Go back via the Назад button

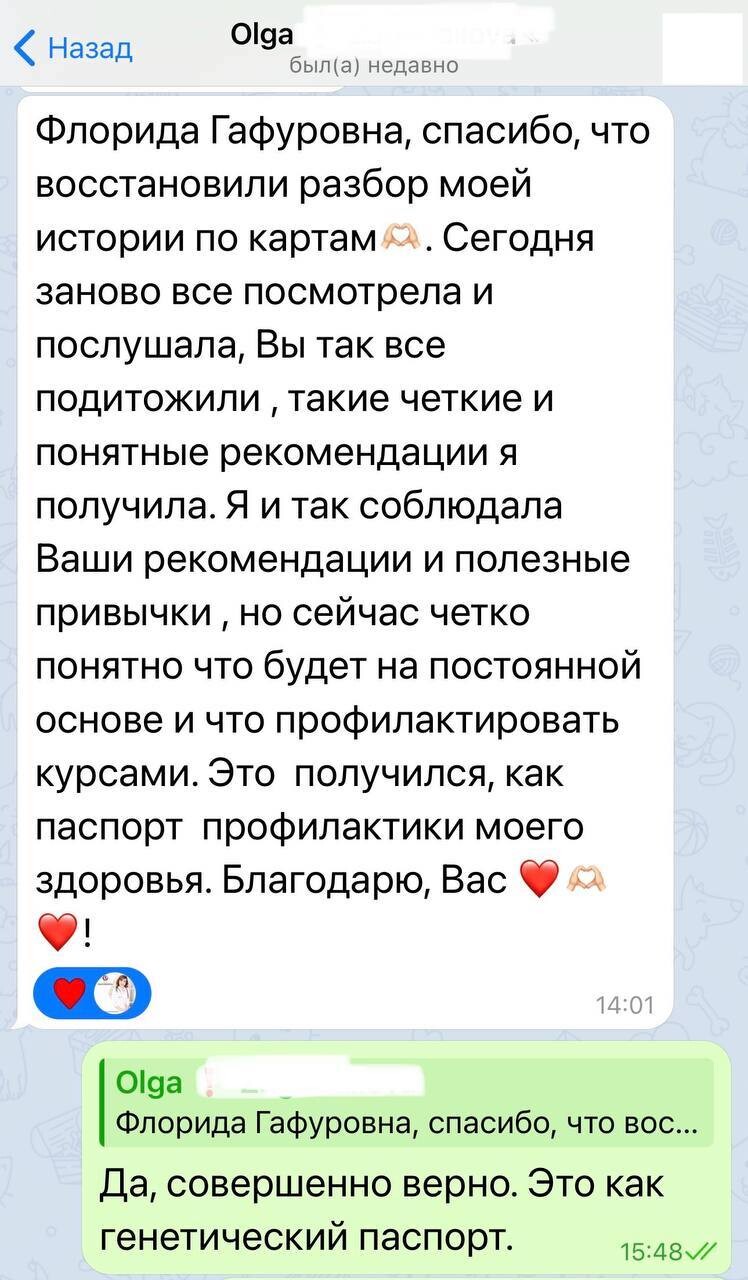tap(74, 47)
